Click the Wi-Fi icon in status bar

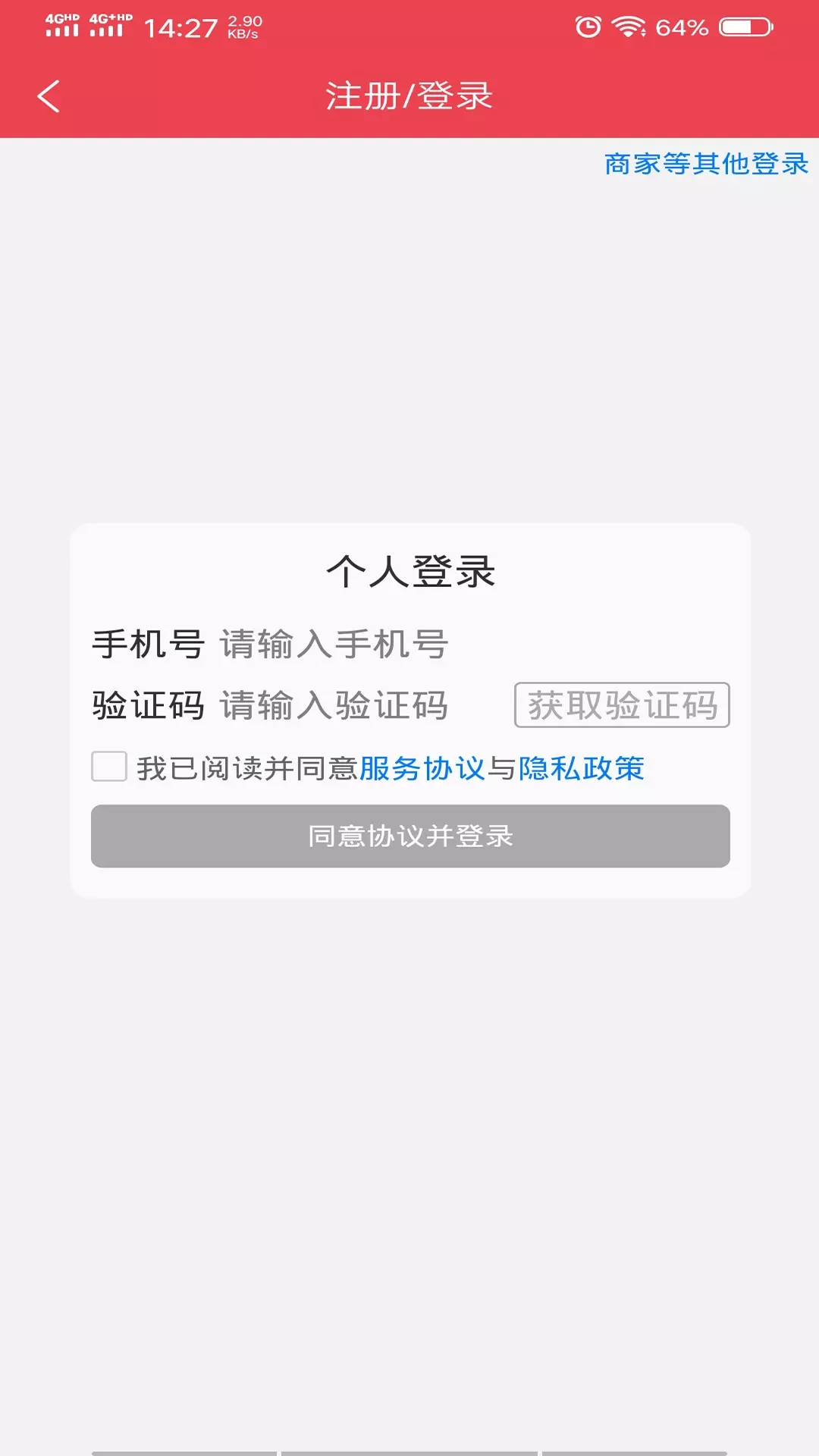[x=629, y=27]
